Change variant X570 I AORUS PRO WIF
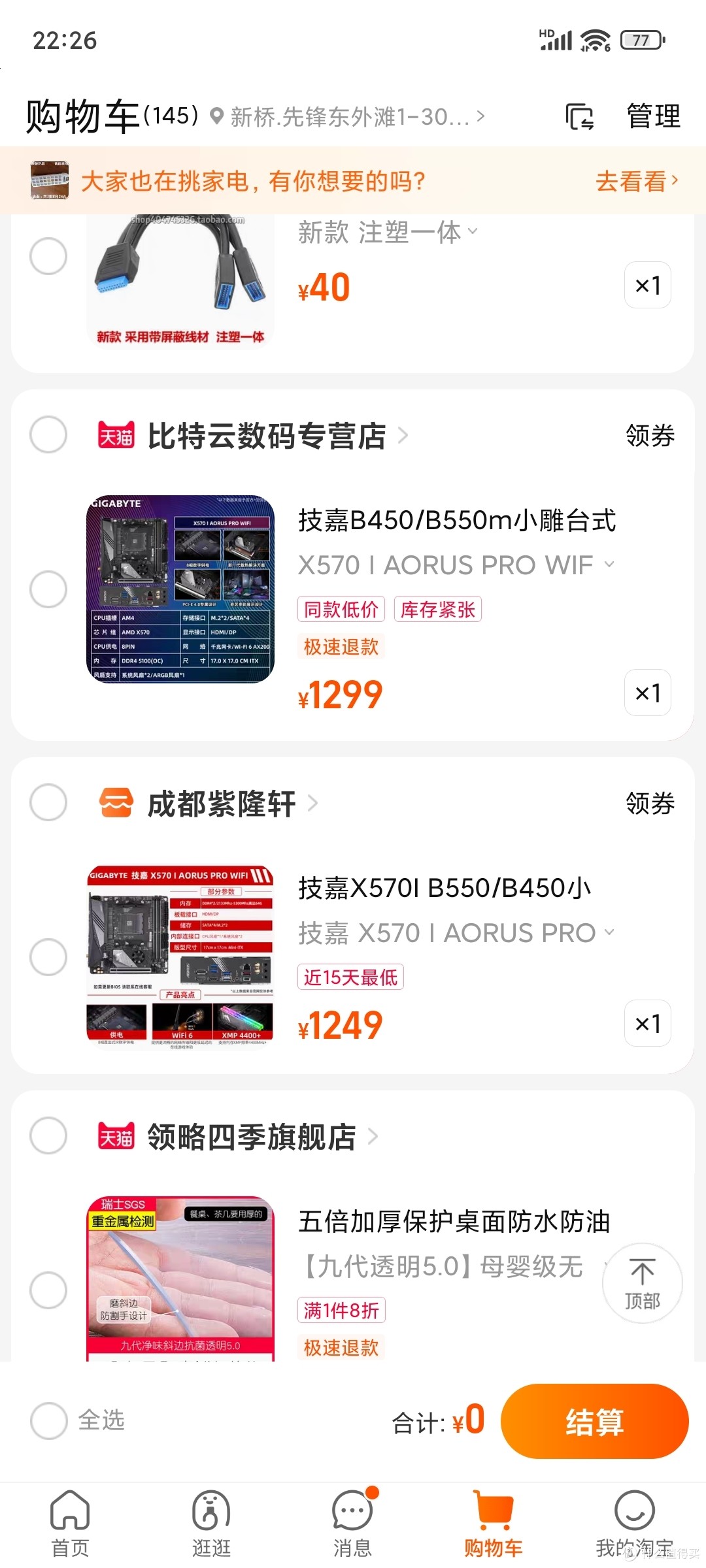Screen dimensions: 706x1568 [456, 565]
